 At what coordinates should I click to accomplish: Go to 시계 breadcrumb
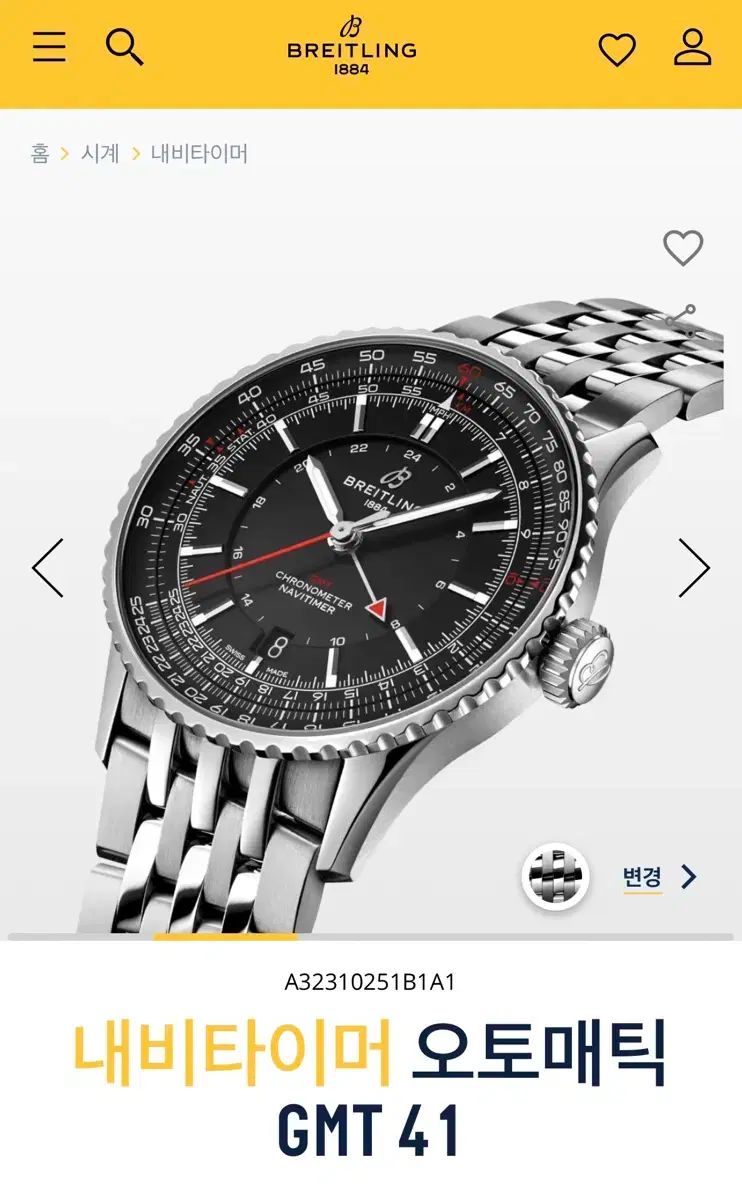tap(100, 153)
